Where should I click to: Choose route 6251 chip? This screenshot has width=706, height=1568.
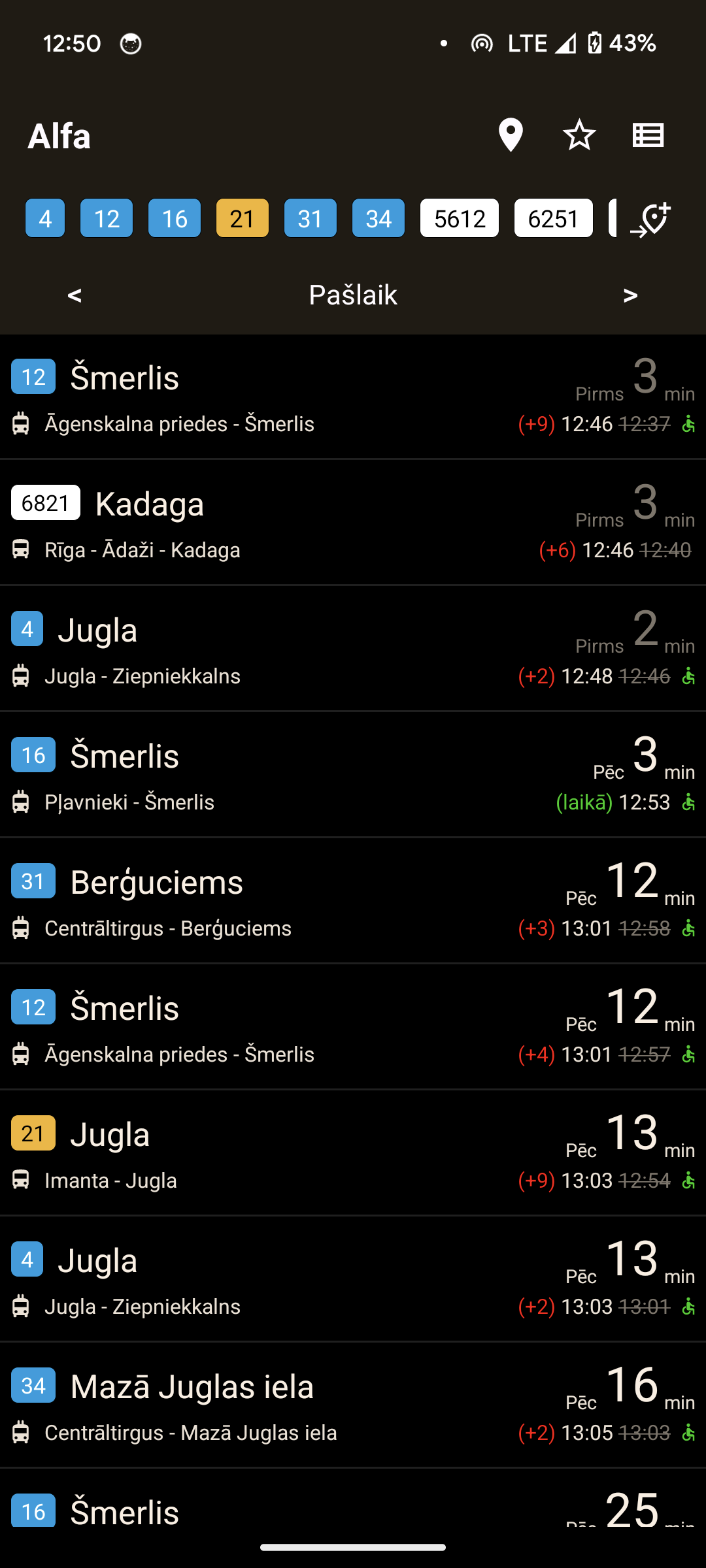(554, 218)
